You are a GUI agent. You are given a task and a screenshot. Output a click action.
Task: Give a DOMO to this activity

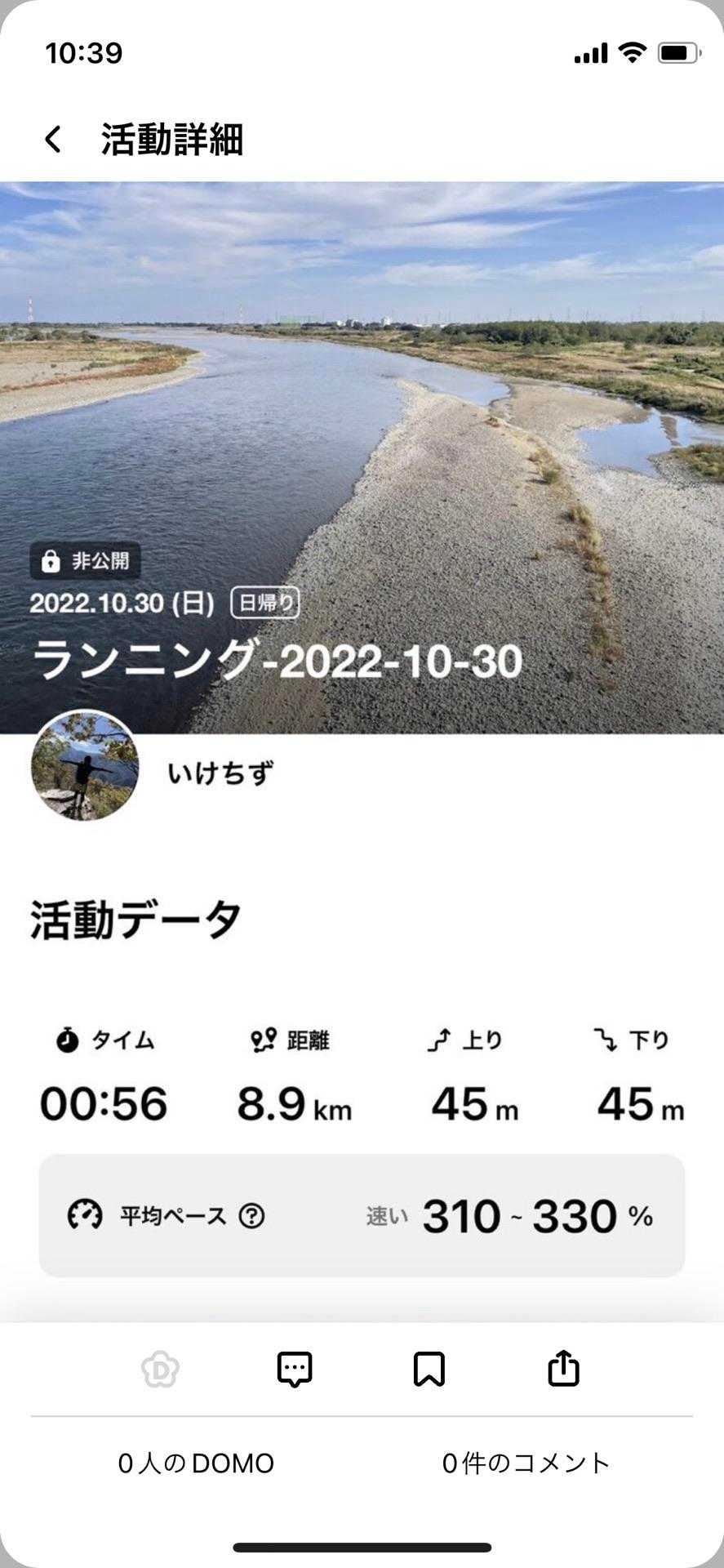[x=160, y=1370]
